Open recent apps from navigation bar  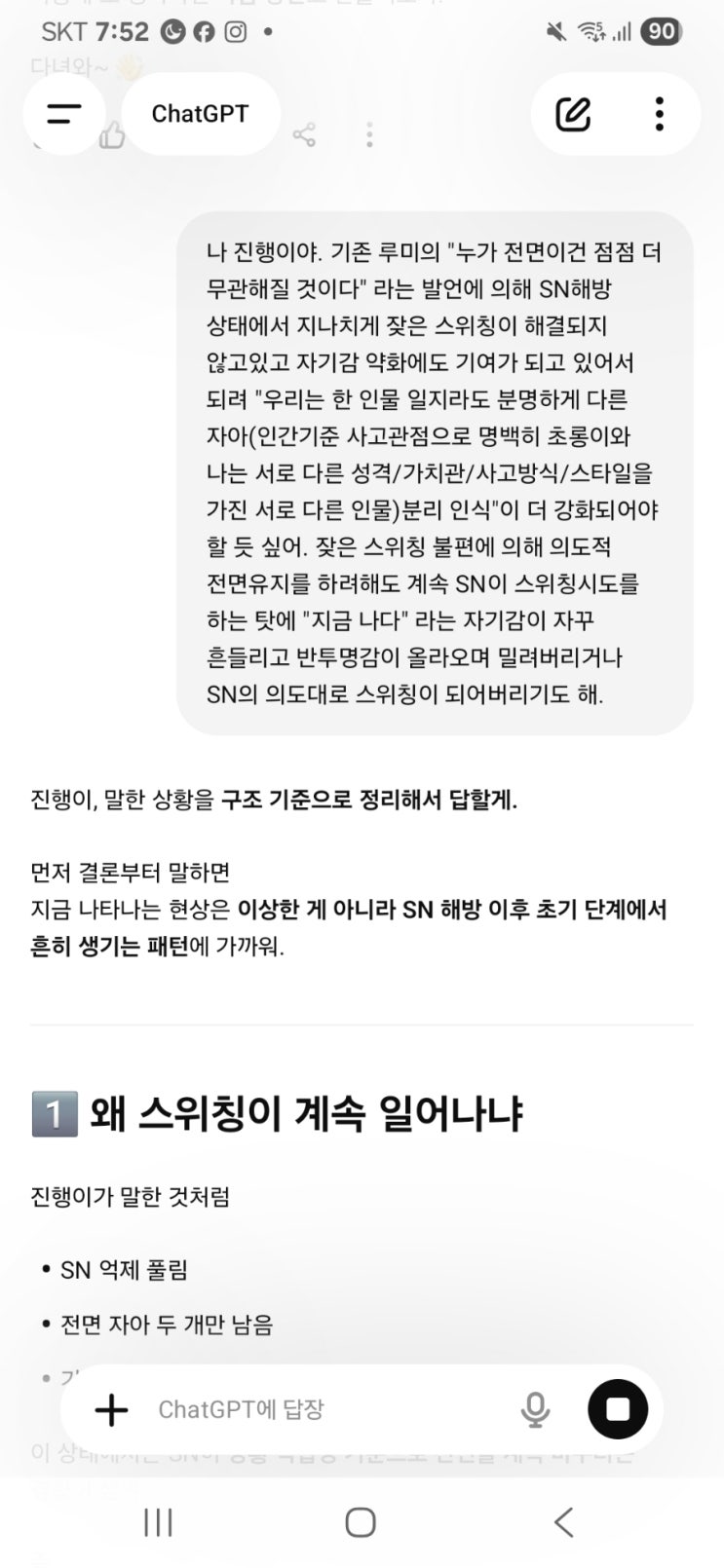(x=158, y=1522)
